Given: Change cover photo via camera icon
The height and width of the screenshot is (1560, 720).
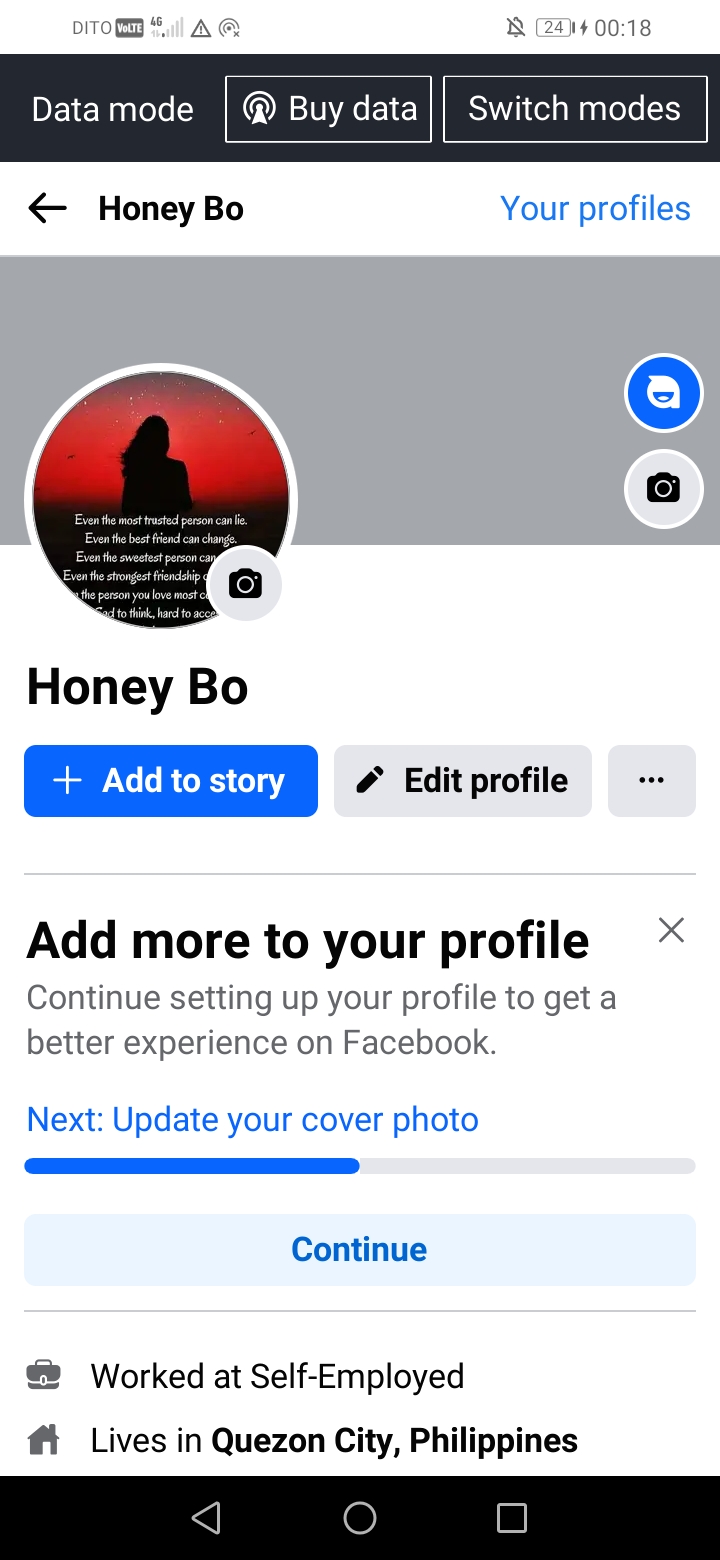Looking at the screenshot, I should [664, 489].
